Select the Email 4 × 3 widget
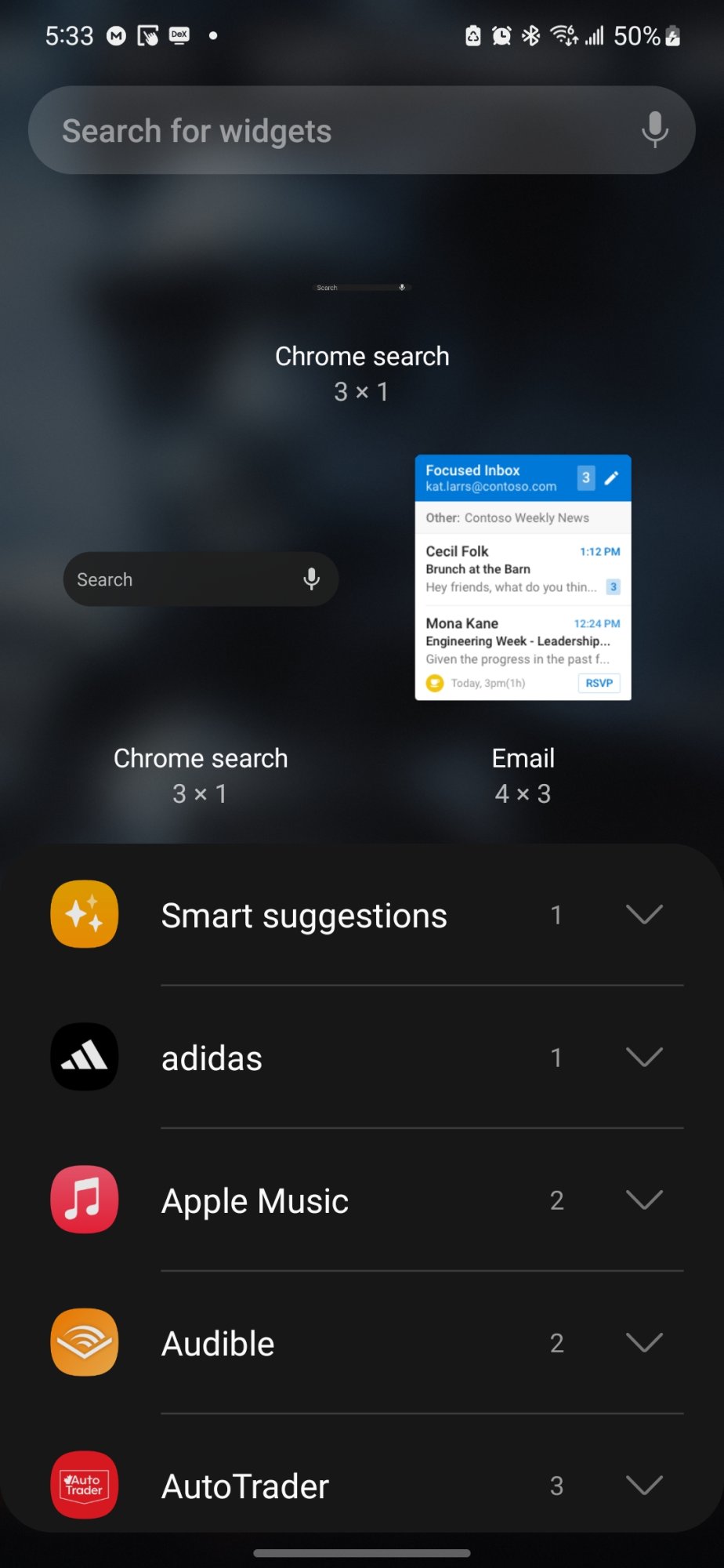The width and height of the screenshot is (724, 1568). coord(523,578)
